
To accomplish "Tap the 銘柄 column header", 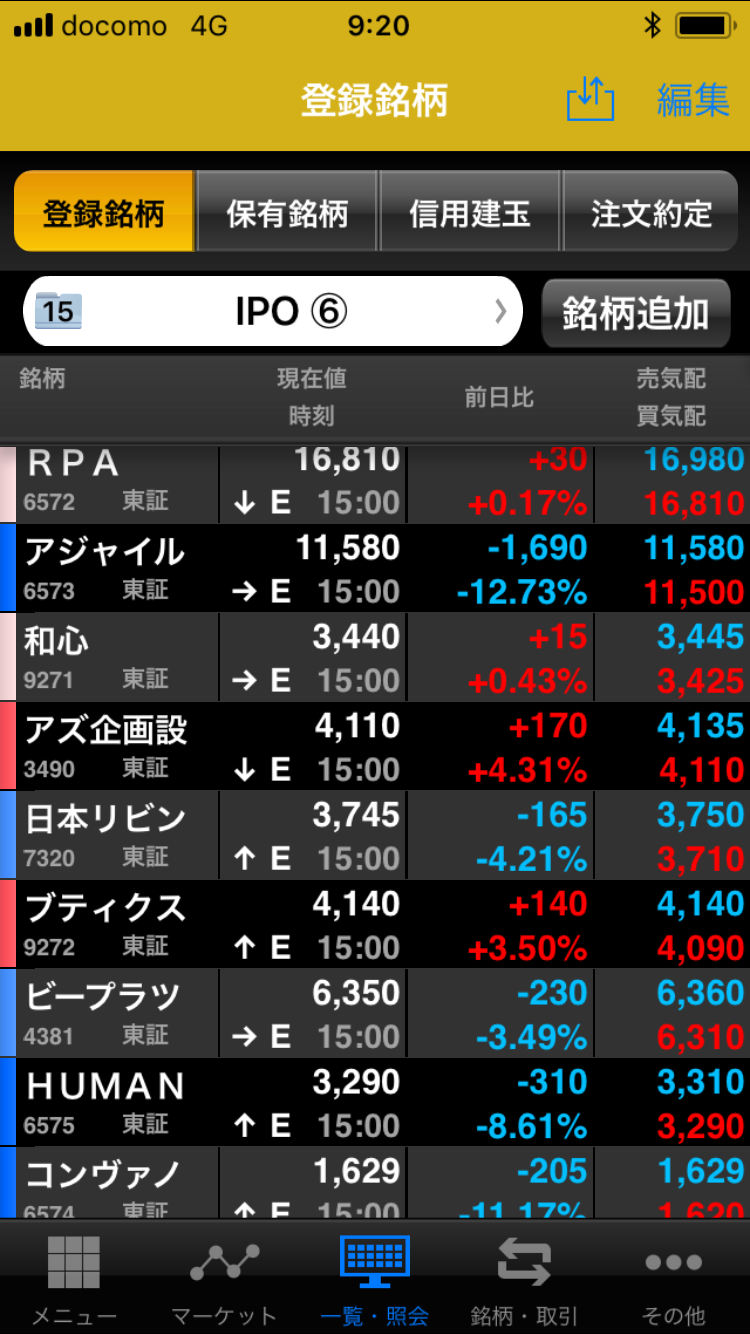I will pos(42,380).
